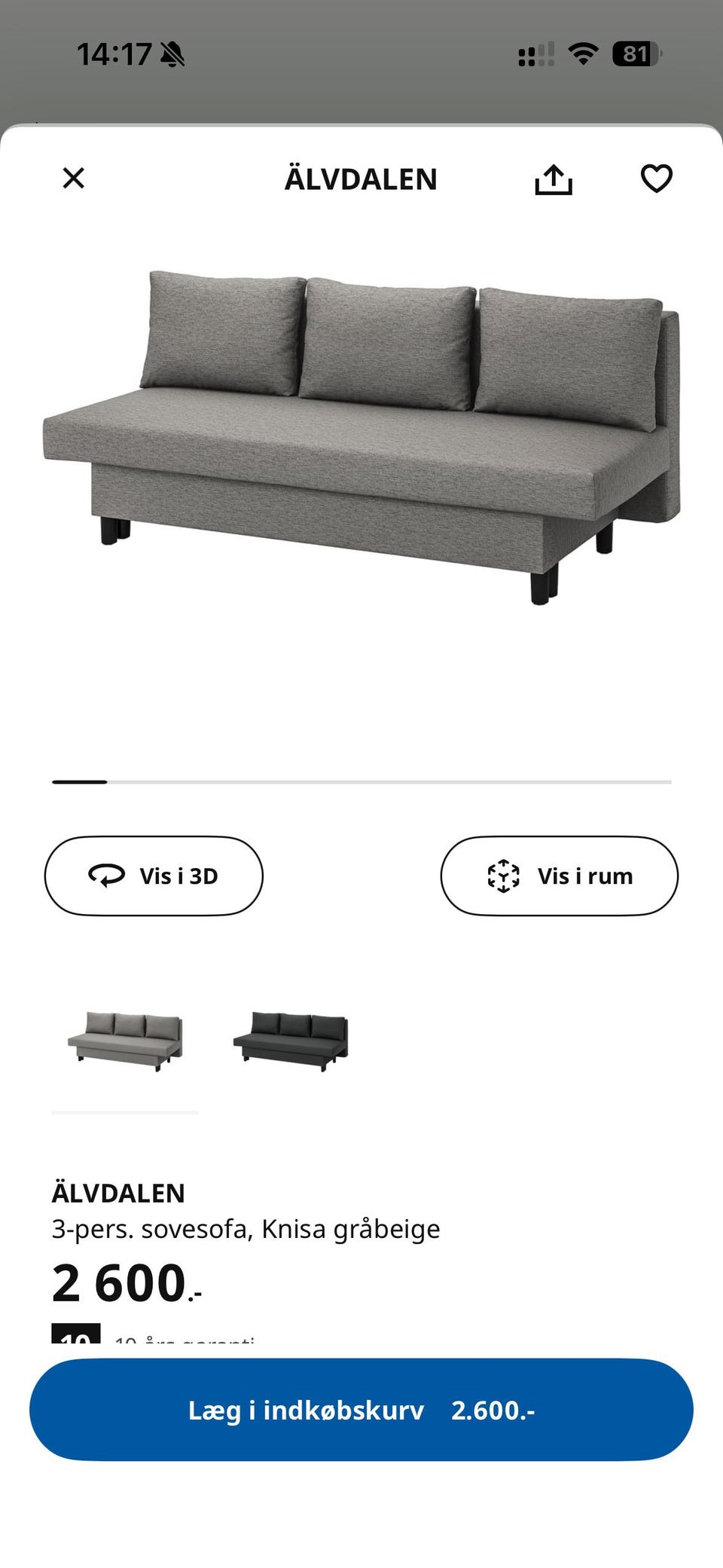Screen dimensions: 723x1568
Task: Open the Vis i 3D viewer
Action: point(153,876)
